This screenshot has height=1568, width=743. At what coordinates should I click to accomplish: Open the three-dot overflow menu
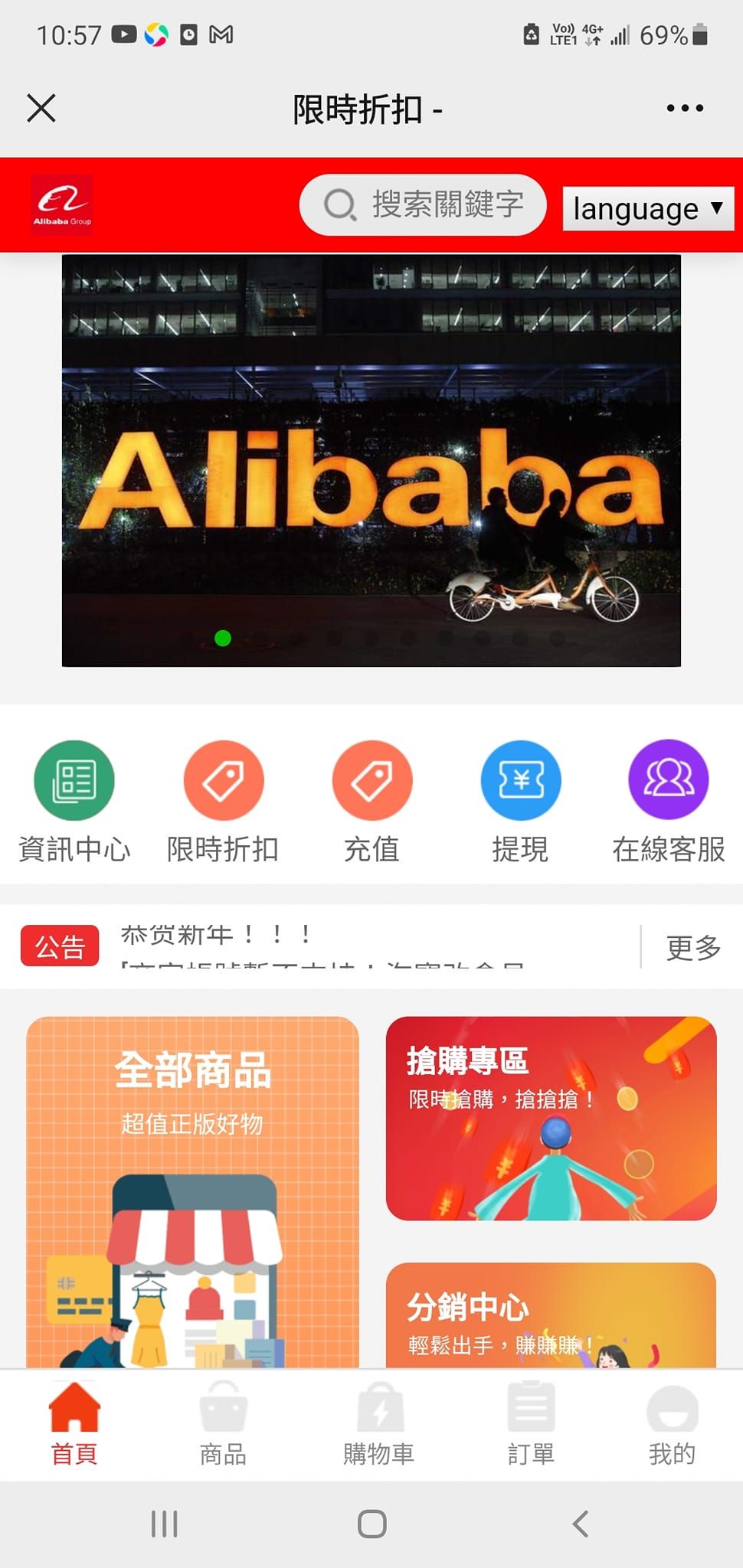pos(684,108)
